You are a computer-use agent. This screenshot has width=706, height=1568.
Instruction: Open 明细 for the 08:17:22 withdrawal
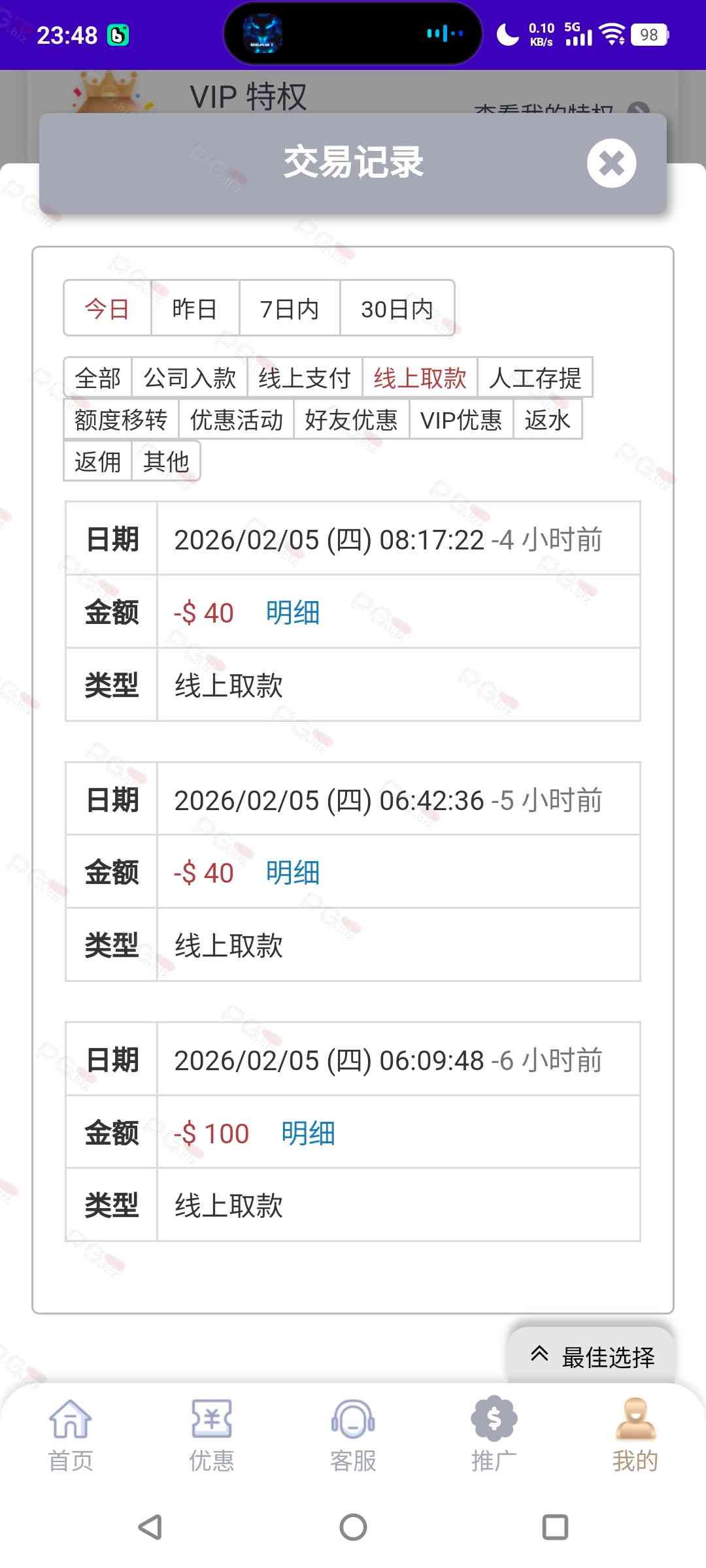[x=293, y=613]
